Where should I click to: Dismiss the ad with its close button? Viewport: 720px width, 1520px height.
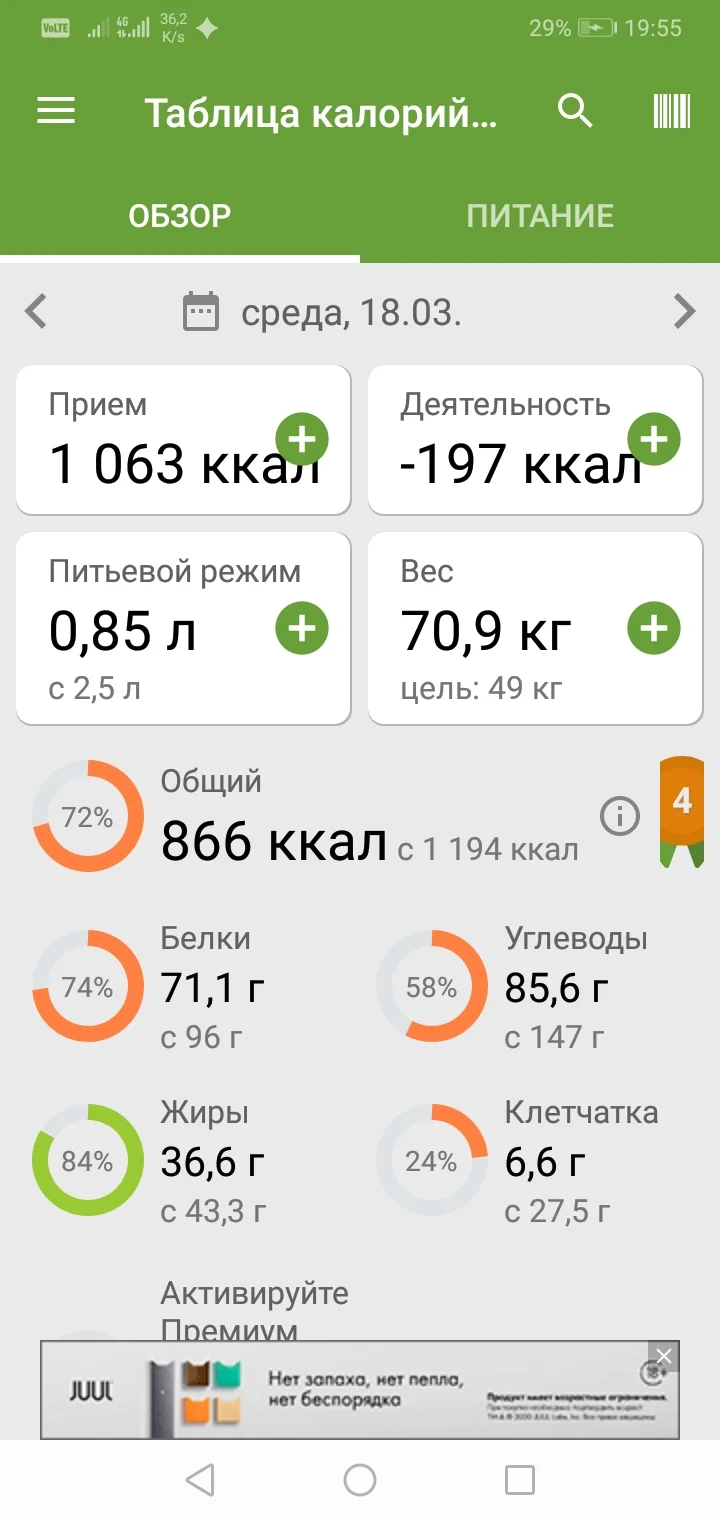664,1356
